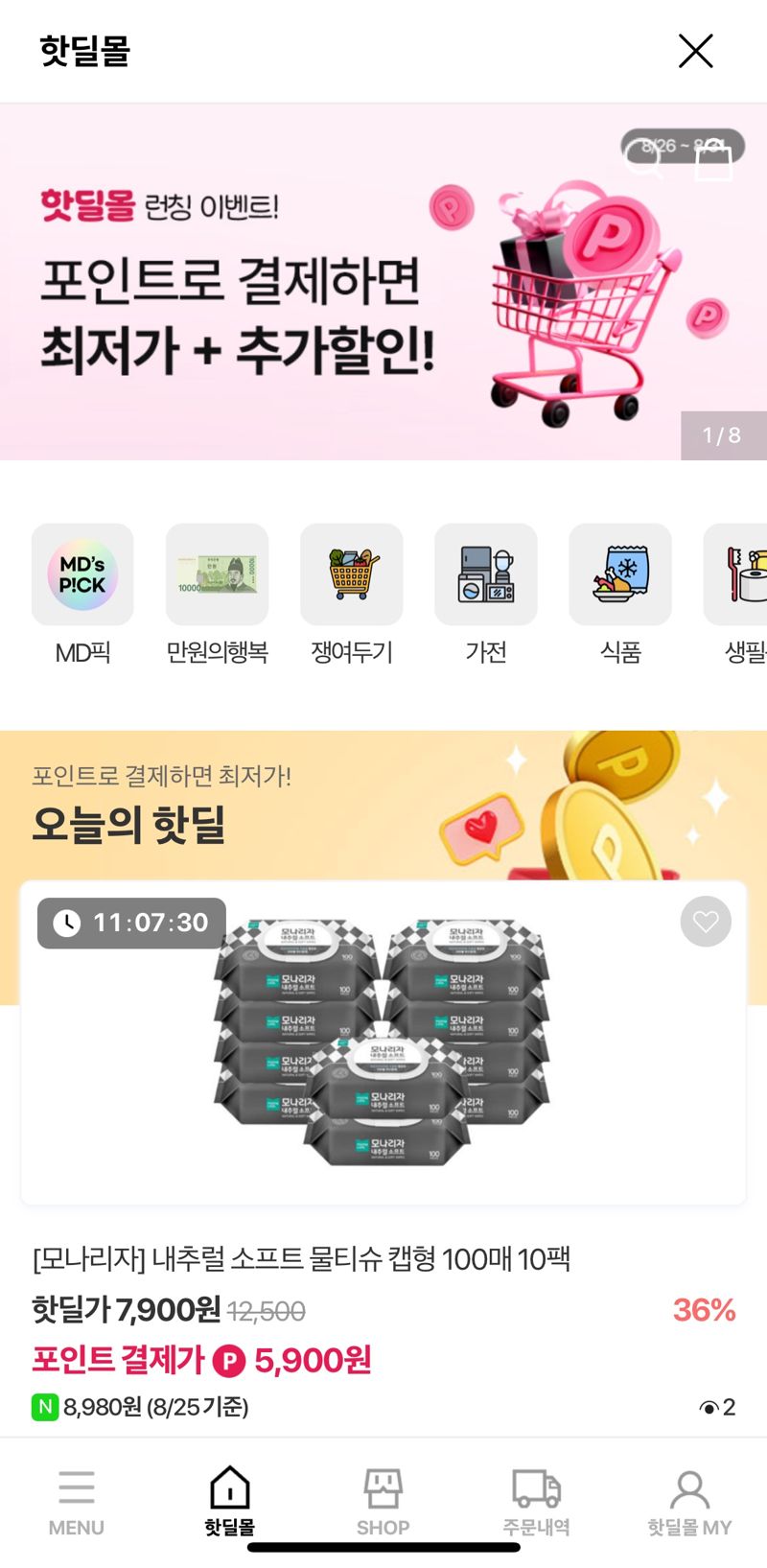Open the MENU drawer
Image resolution: width=767 pixels, height=1568 pixels.
pyautogui.click(x=77, y=1501)
